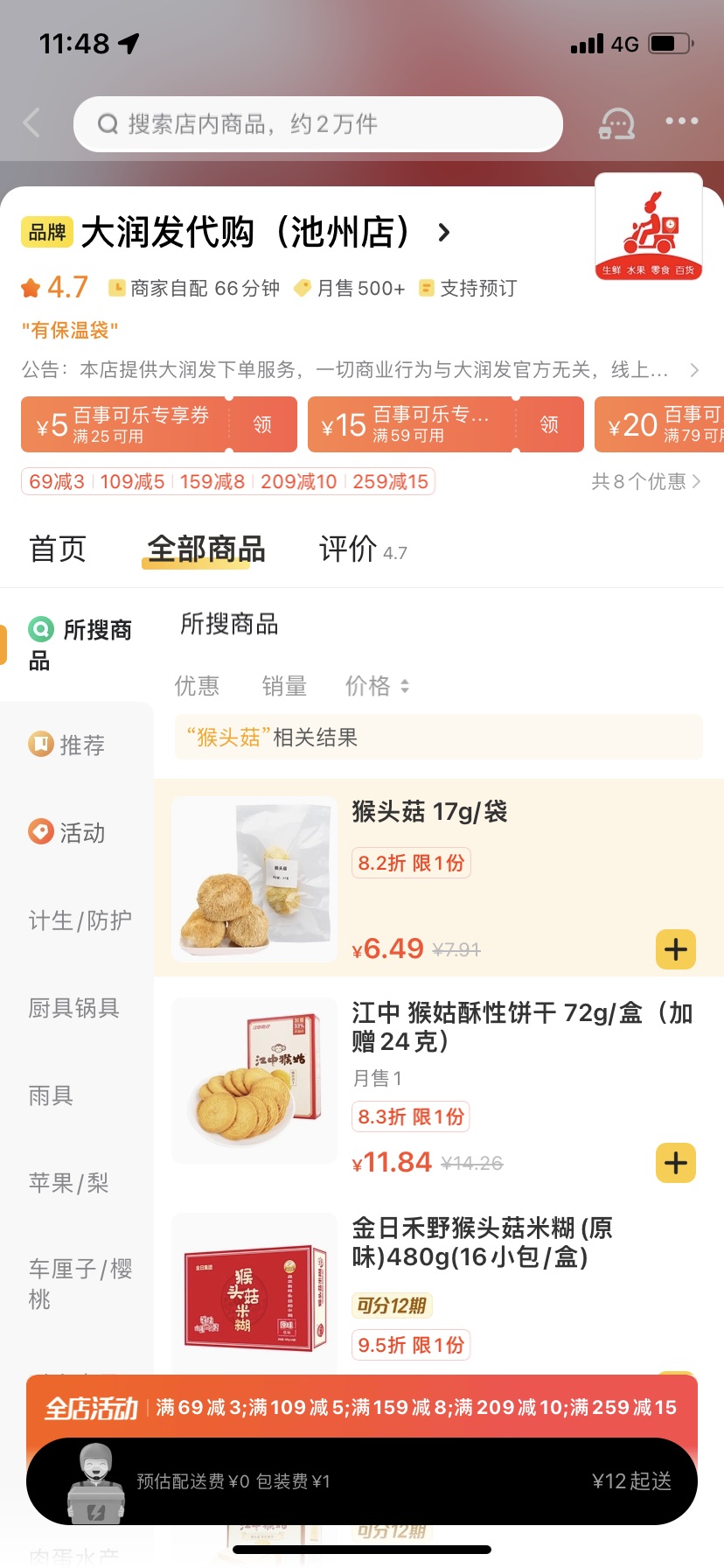
Task: Tap the in-store product search box
Action: pos(317,124)
